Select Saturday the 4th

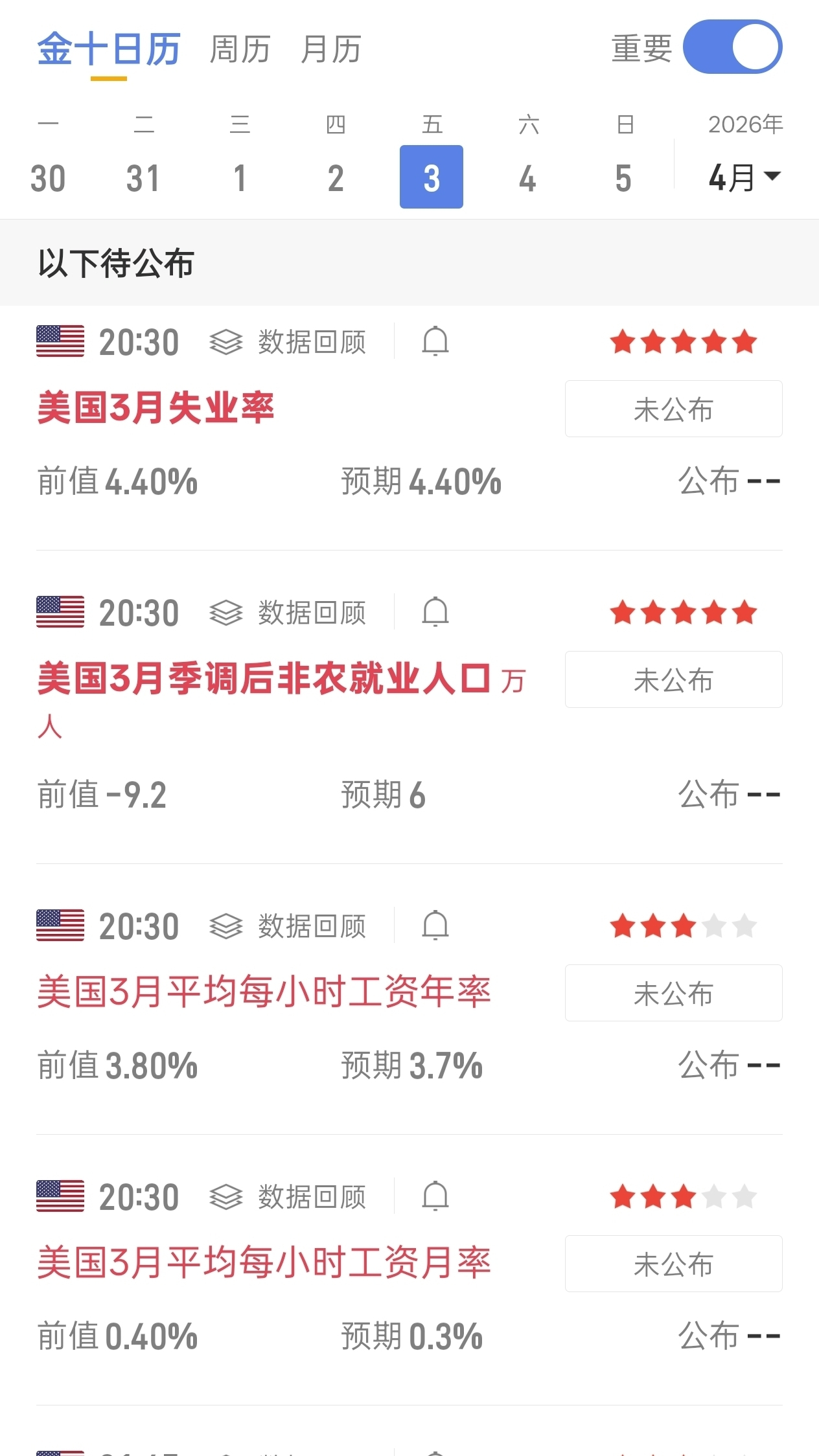point(527,177)
